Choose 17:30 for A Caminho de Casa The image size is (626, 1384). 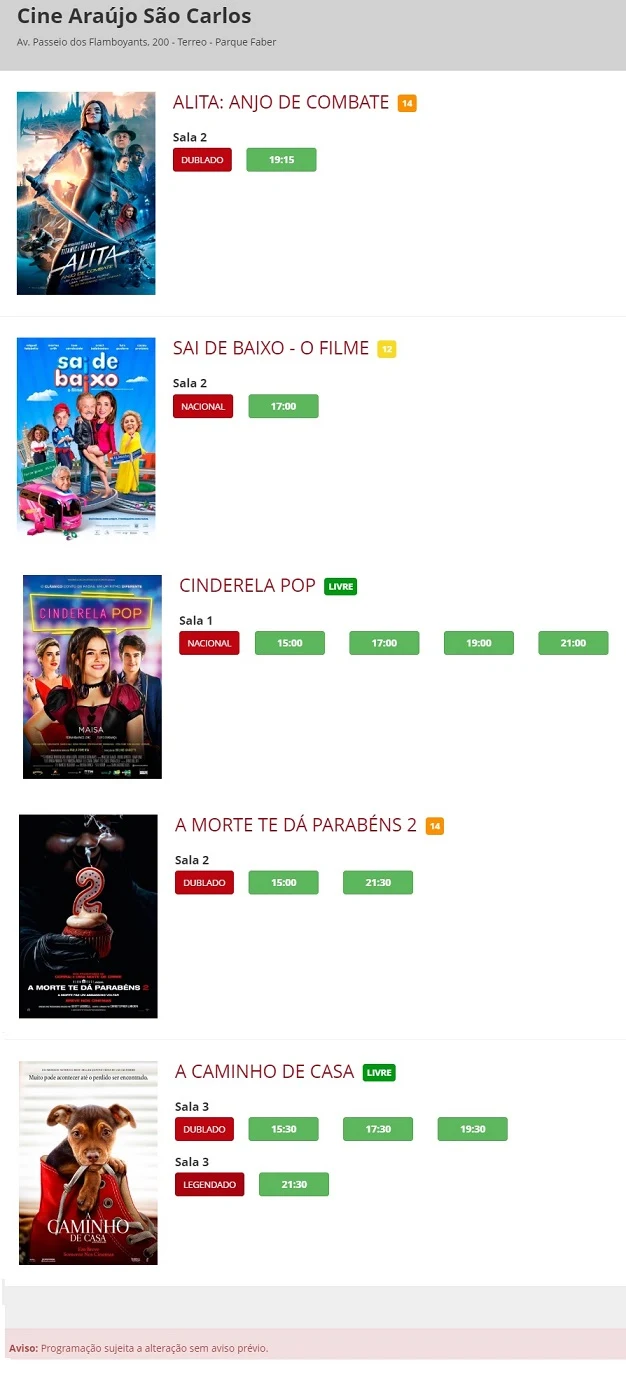[378, 1129]
